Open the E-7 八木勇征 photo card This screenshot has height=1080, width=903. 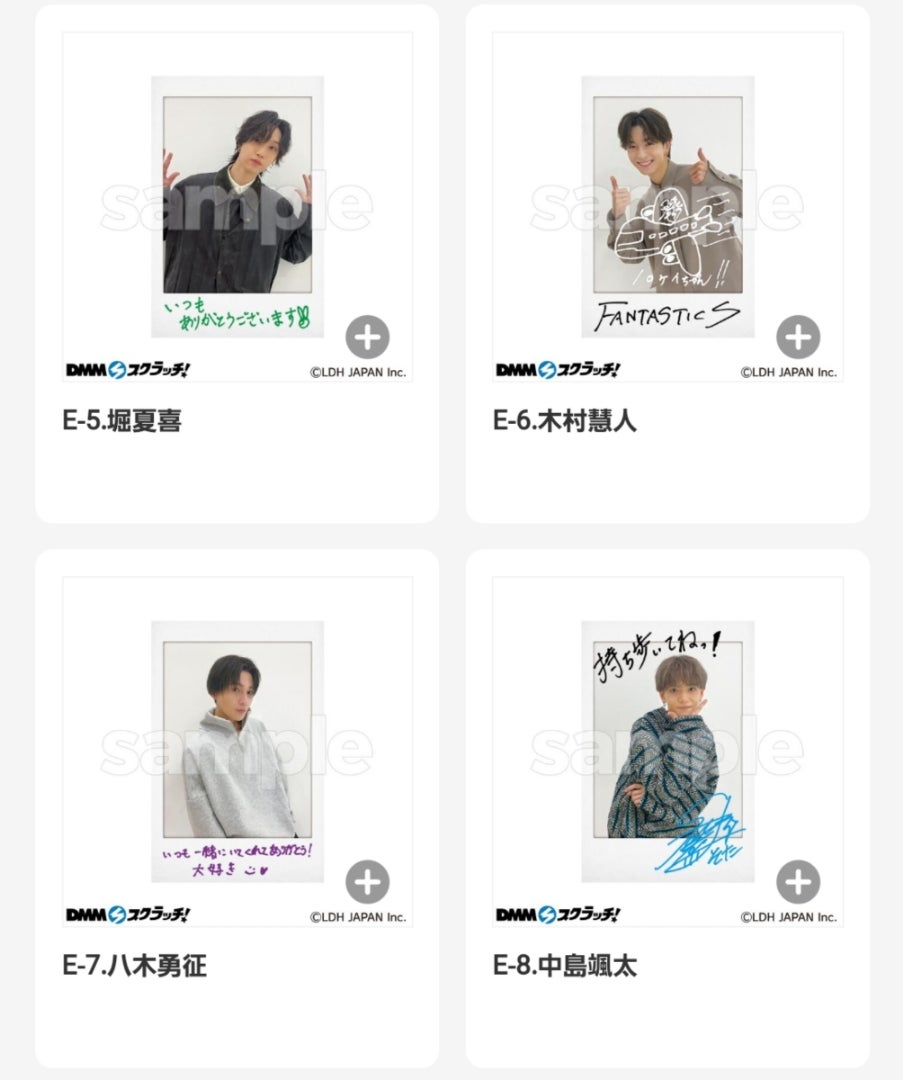(237, 750)
